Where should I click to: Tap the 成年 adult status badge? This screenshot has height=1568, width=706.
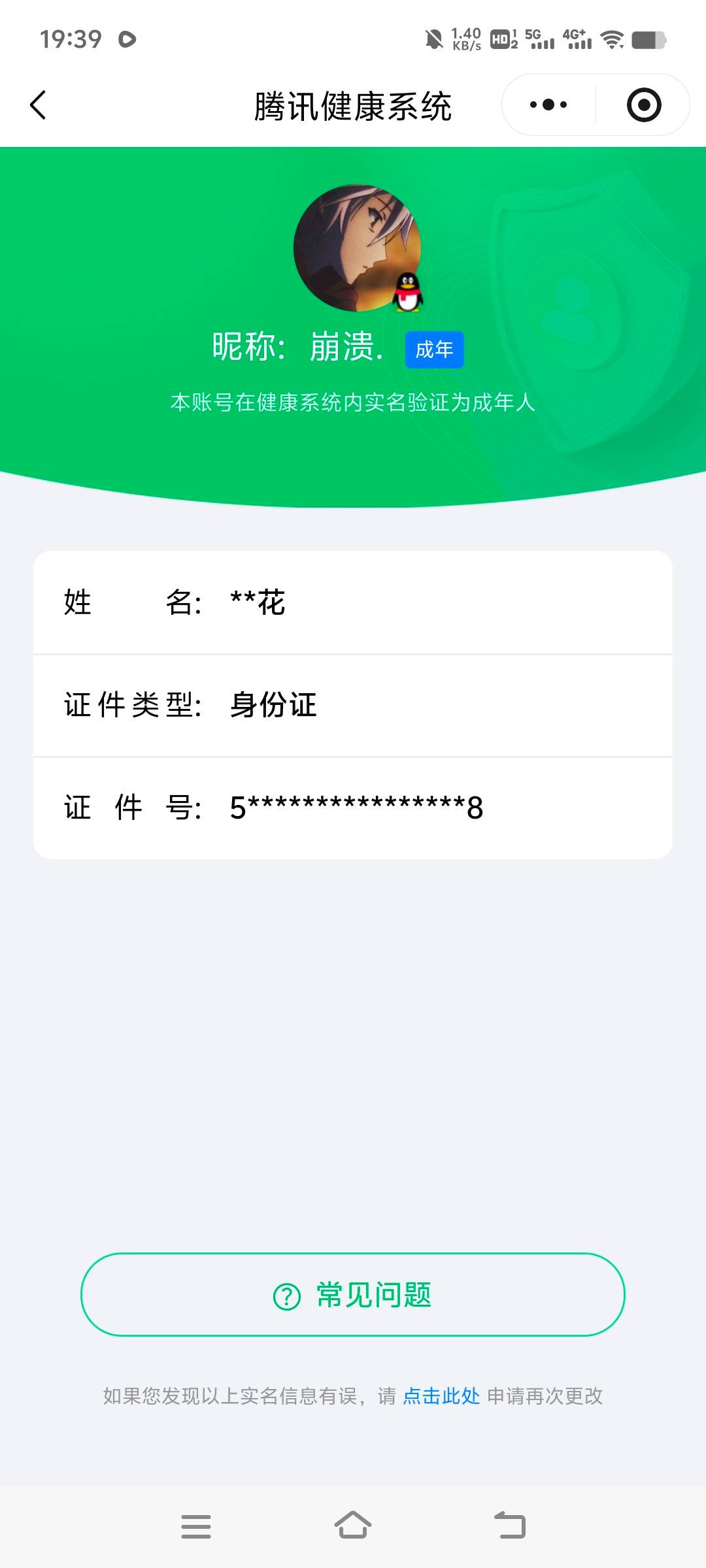[433, 350]
